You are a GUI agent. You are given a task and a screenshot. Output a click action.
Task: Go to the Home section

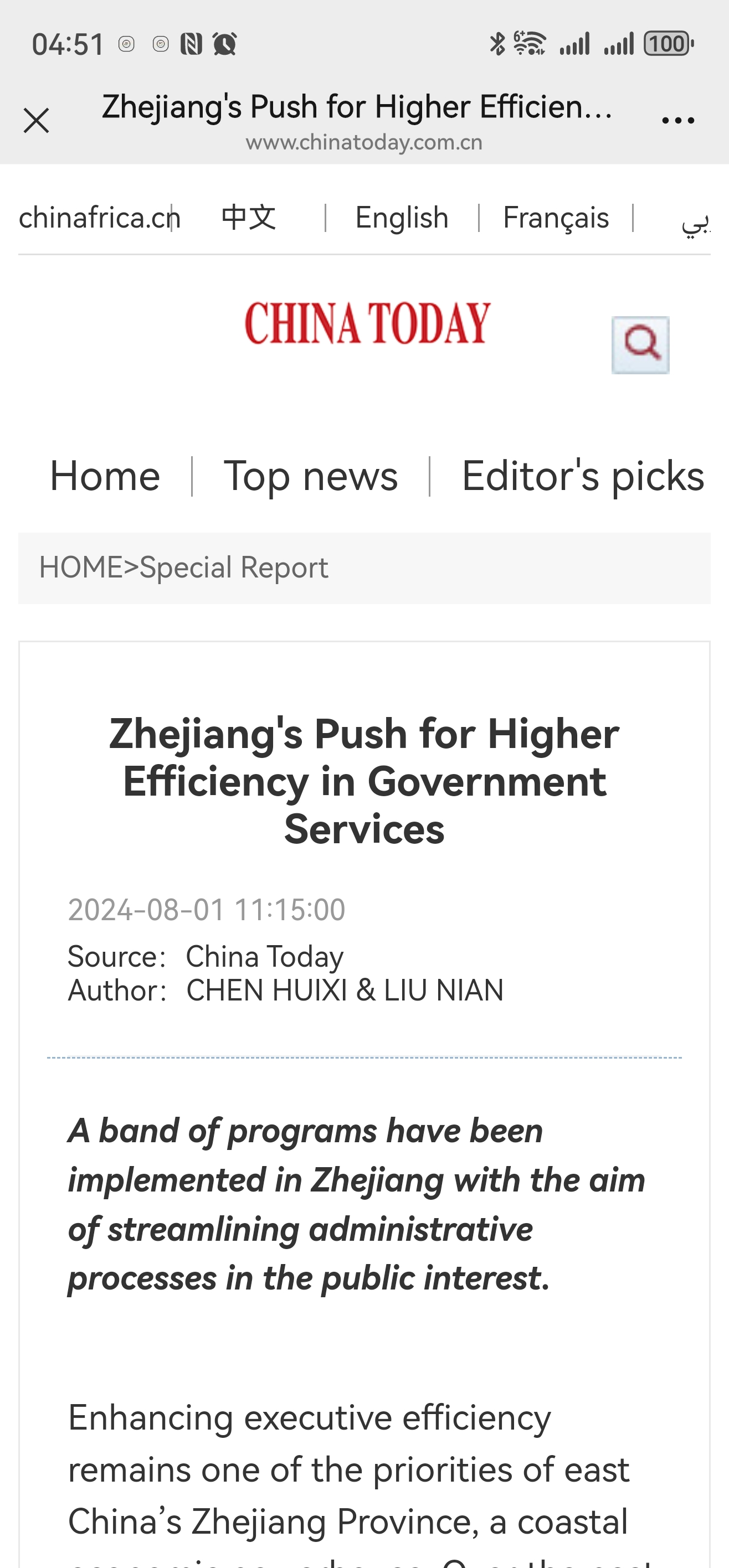click(105, 476)
